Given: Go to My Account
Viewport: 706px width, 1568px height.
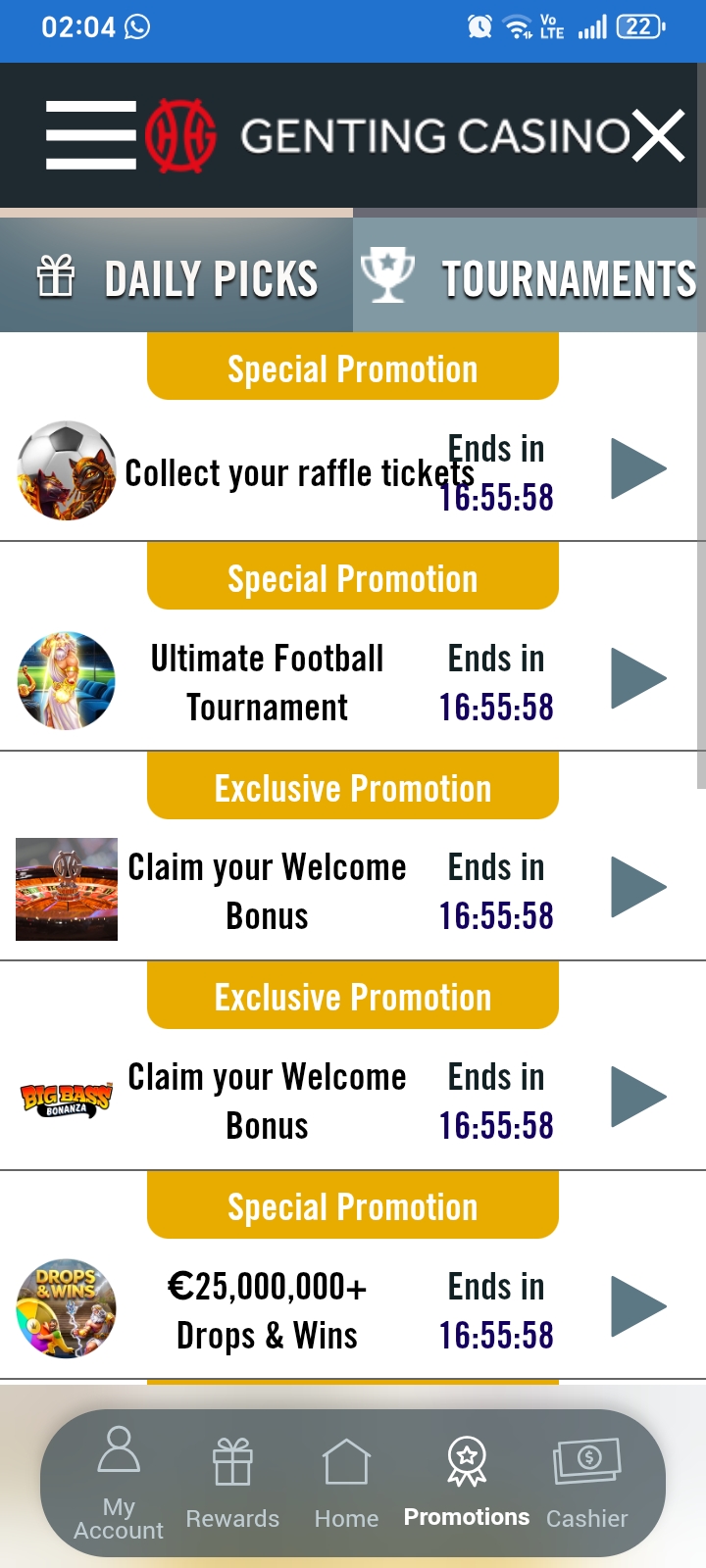Looking at the screenshot, I should coord(119,1484).
